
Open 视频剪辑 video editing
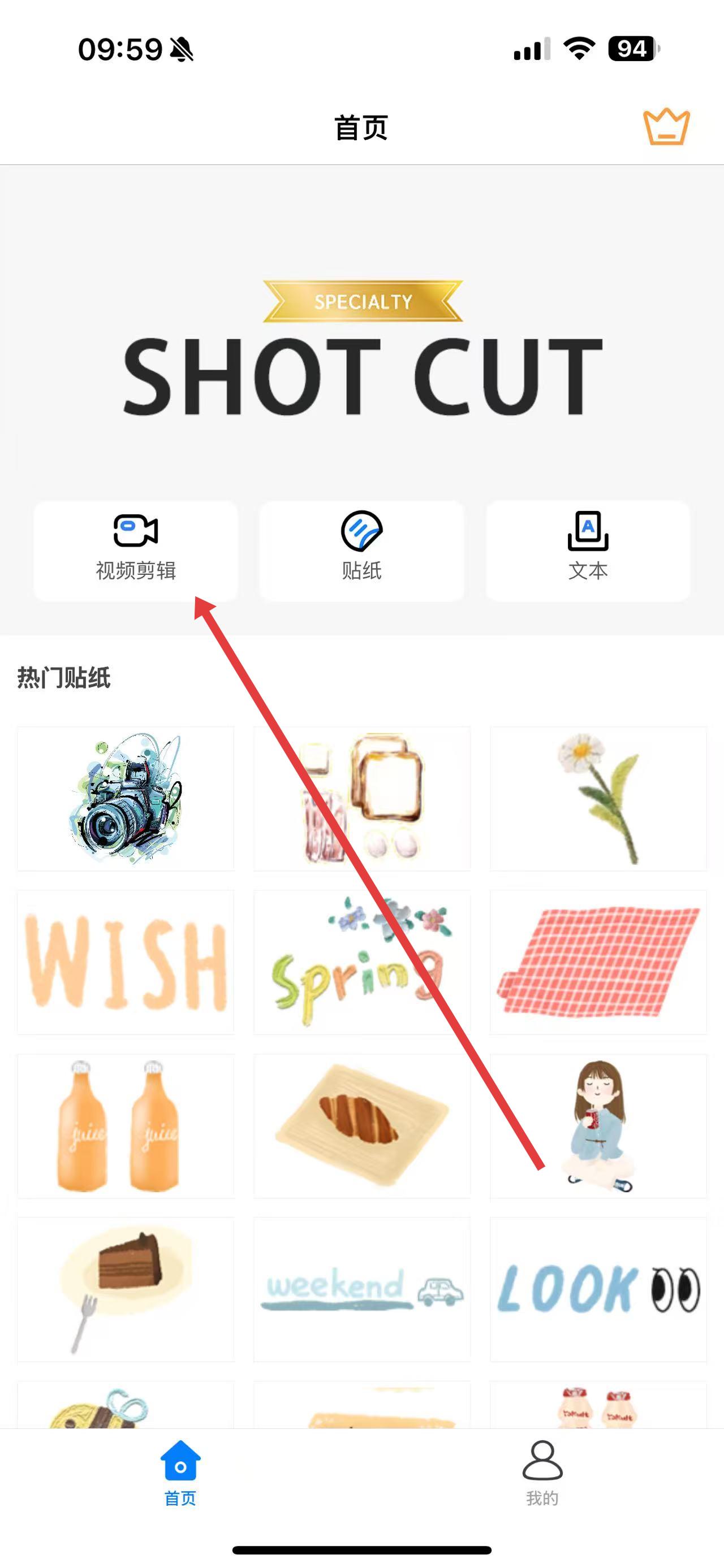coord(136,550)
